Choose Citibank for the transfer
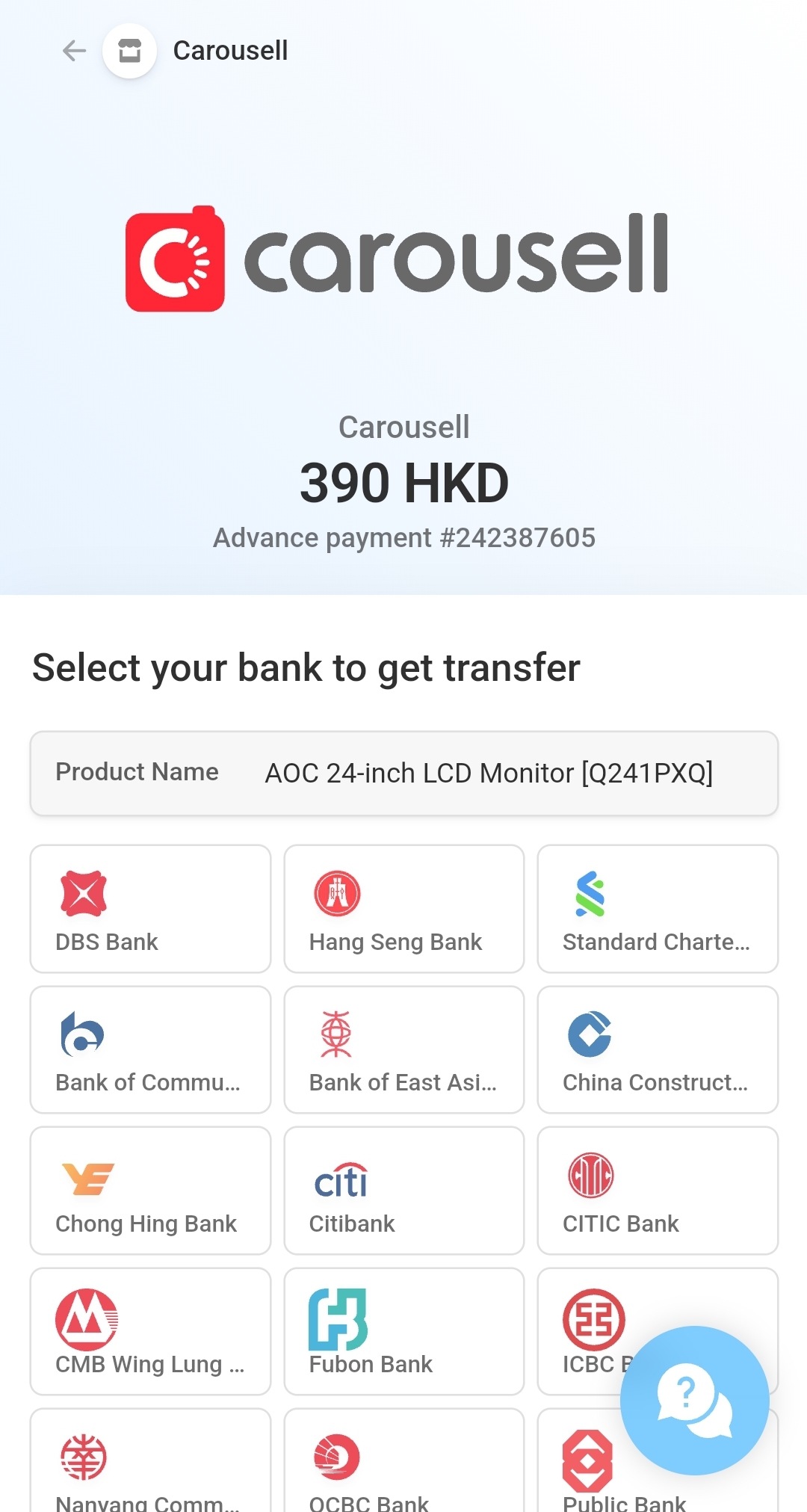 click(403, 1190)
